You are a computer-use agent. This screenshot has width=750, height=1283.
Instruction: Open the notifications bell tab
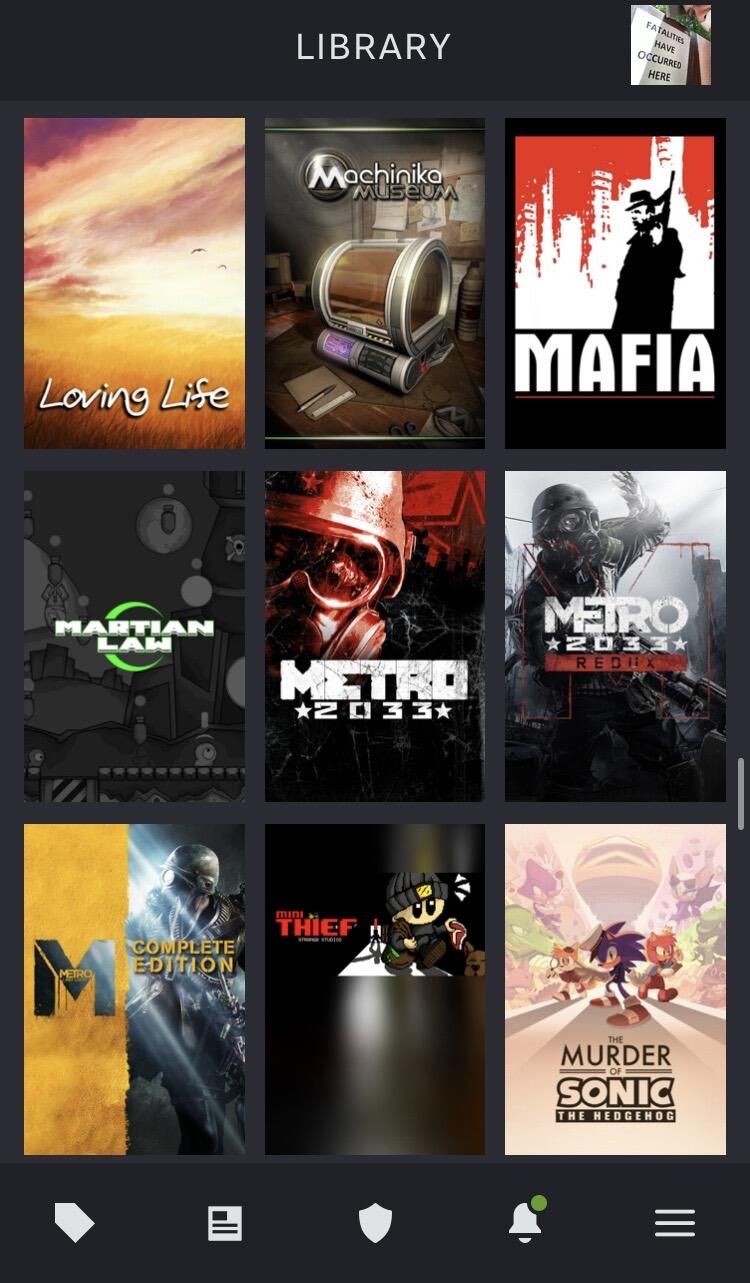tap(525, 1222)
